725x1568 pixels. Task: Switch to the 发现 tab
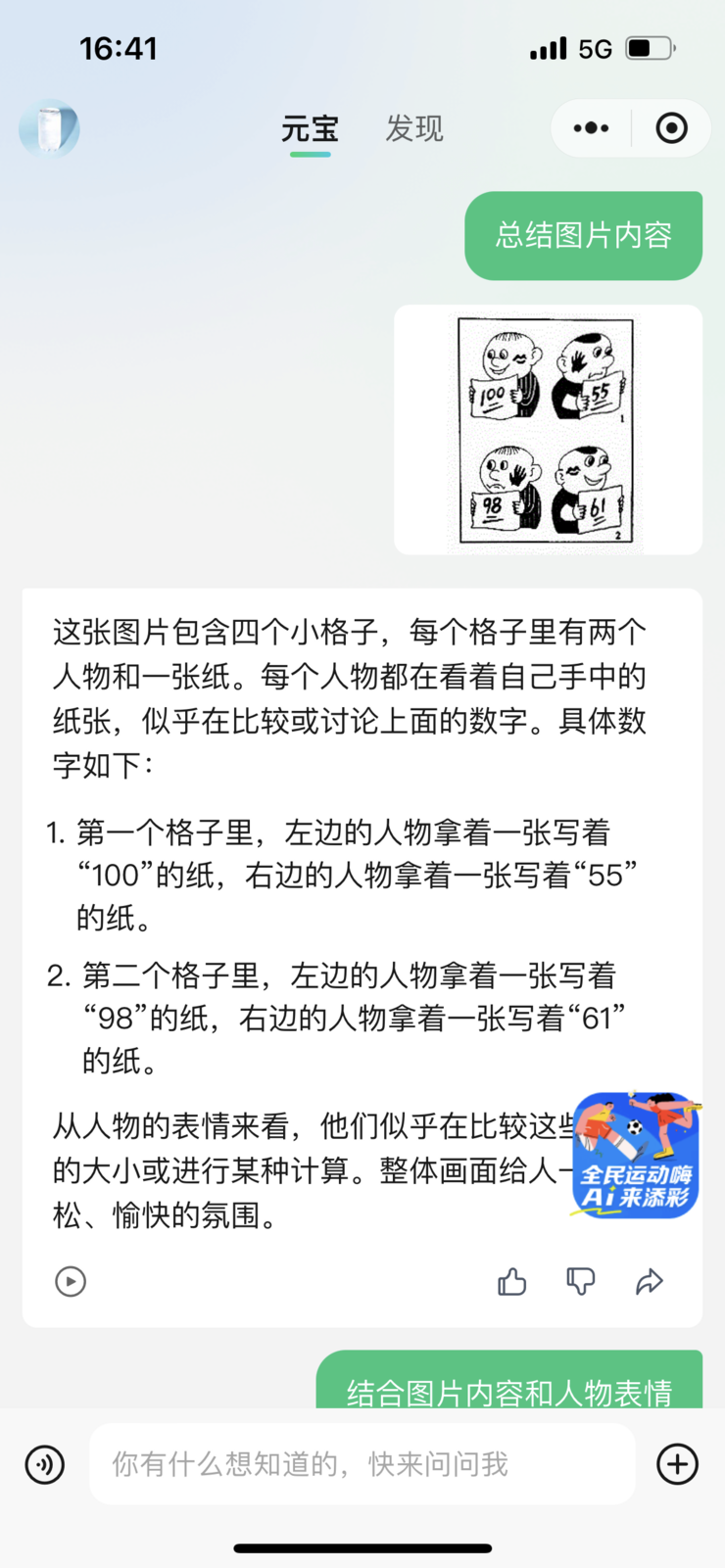click(414, 128)
